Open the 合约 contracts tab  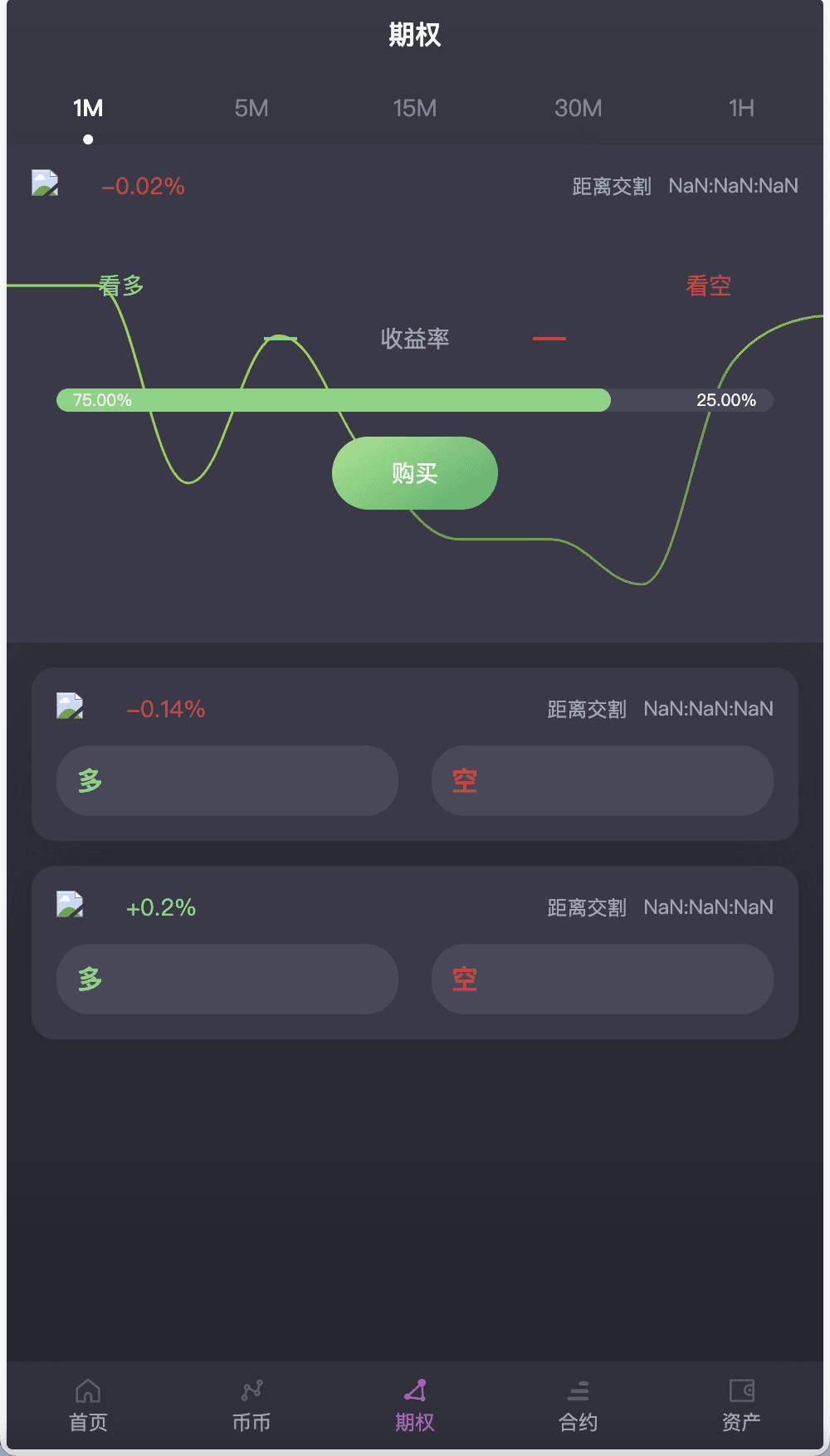point(578,1405)
